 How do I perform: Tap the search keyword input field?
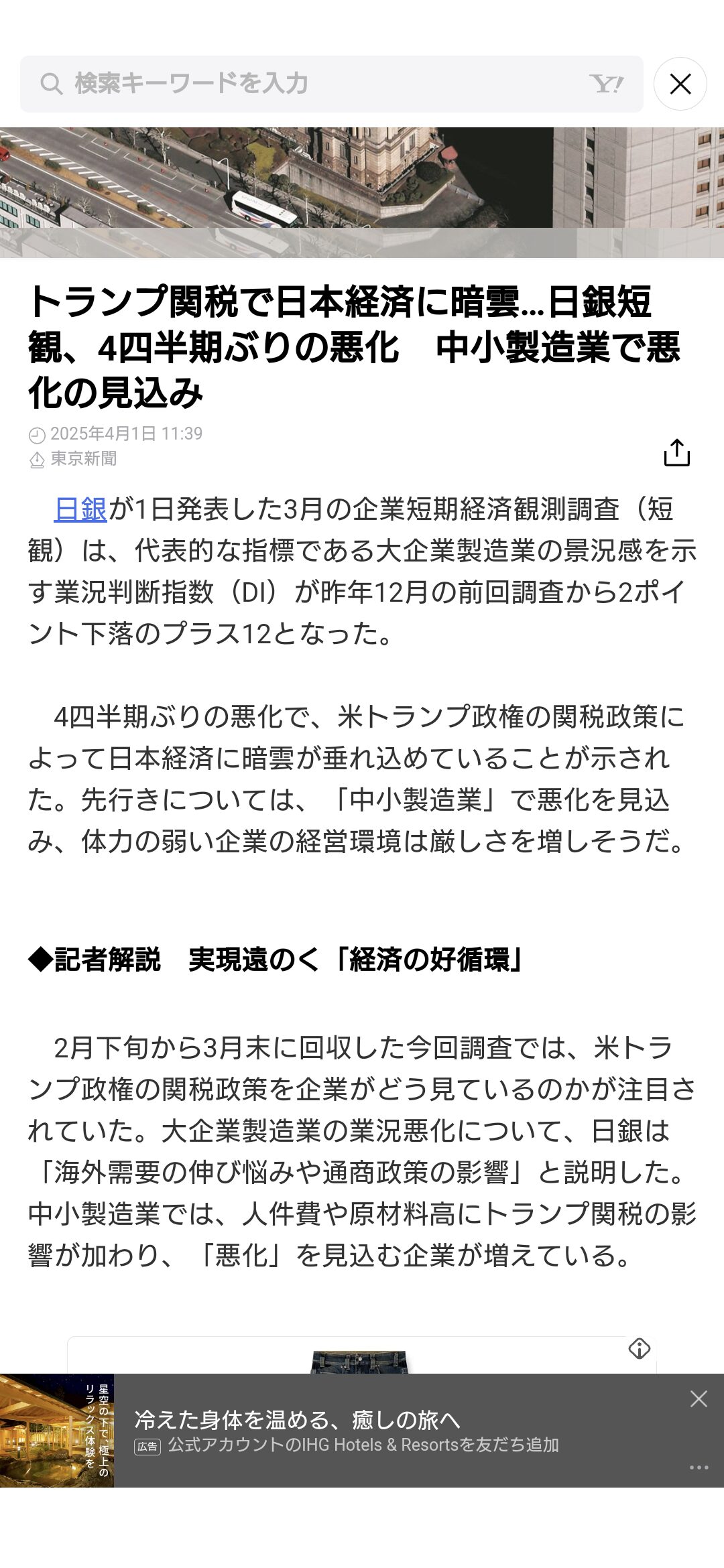pyautogui.click(x=322, y=84)
